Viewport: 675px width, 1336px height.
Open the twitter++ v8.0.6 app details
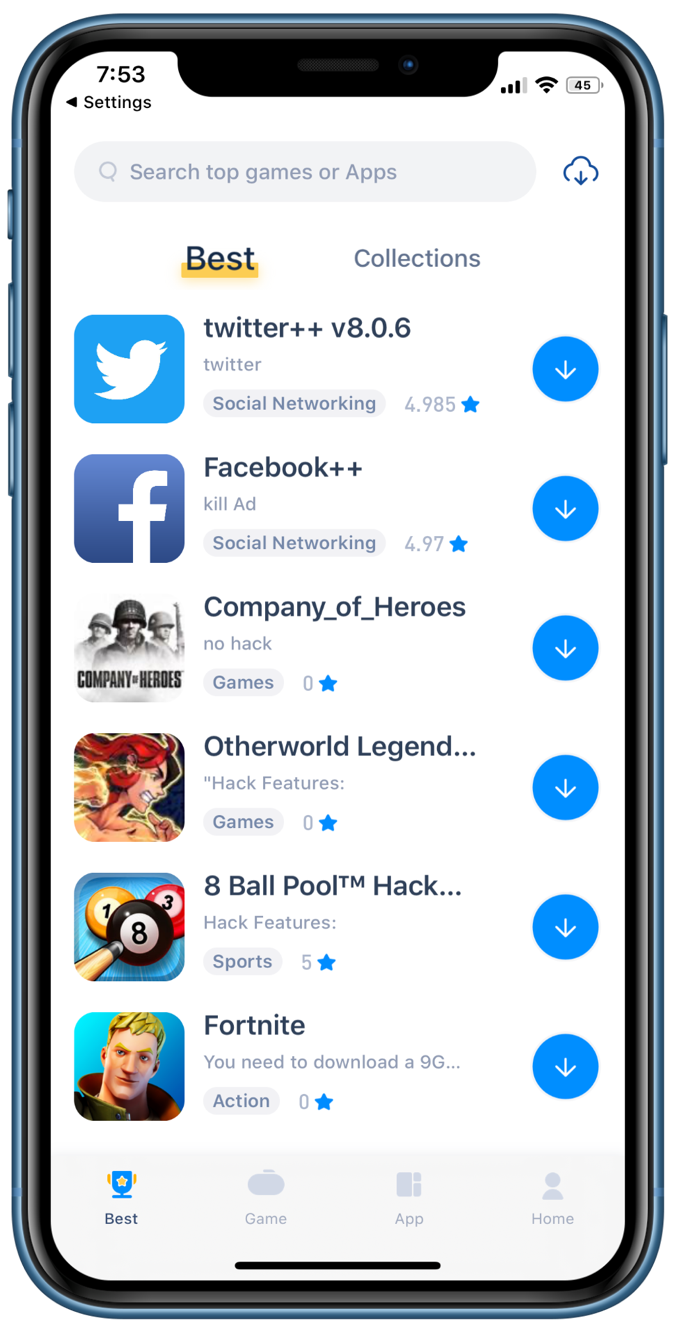306,328
